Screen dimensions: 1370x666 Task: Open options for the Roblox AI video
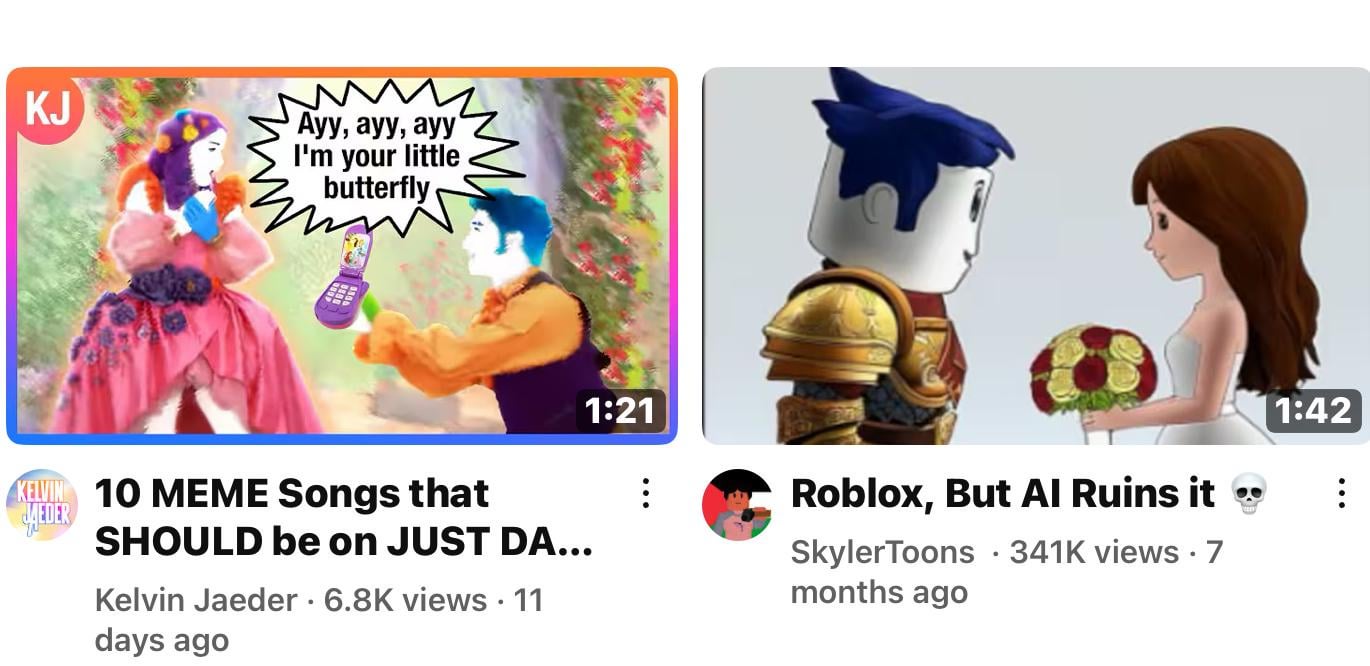pos(1341,493)
